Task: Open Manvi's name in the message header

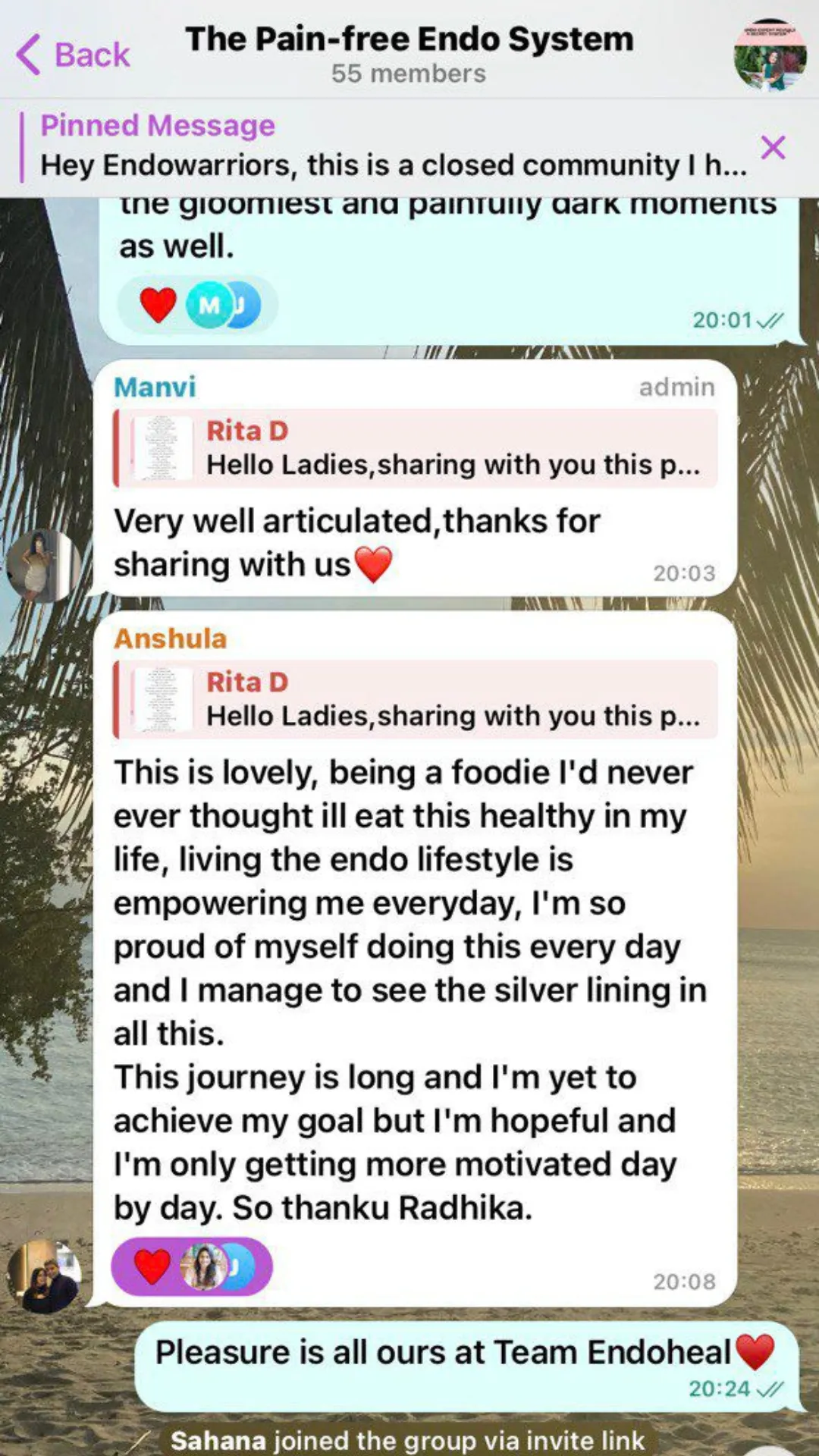Action: 155,387
